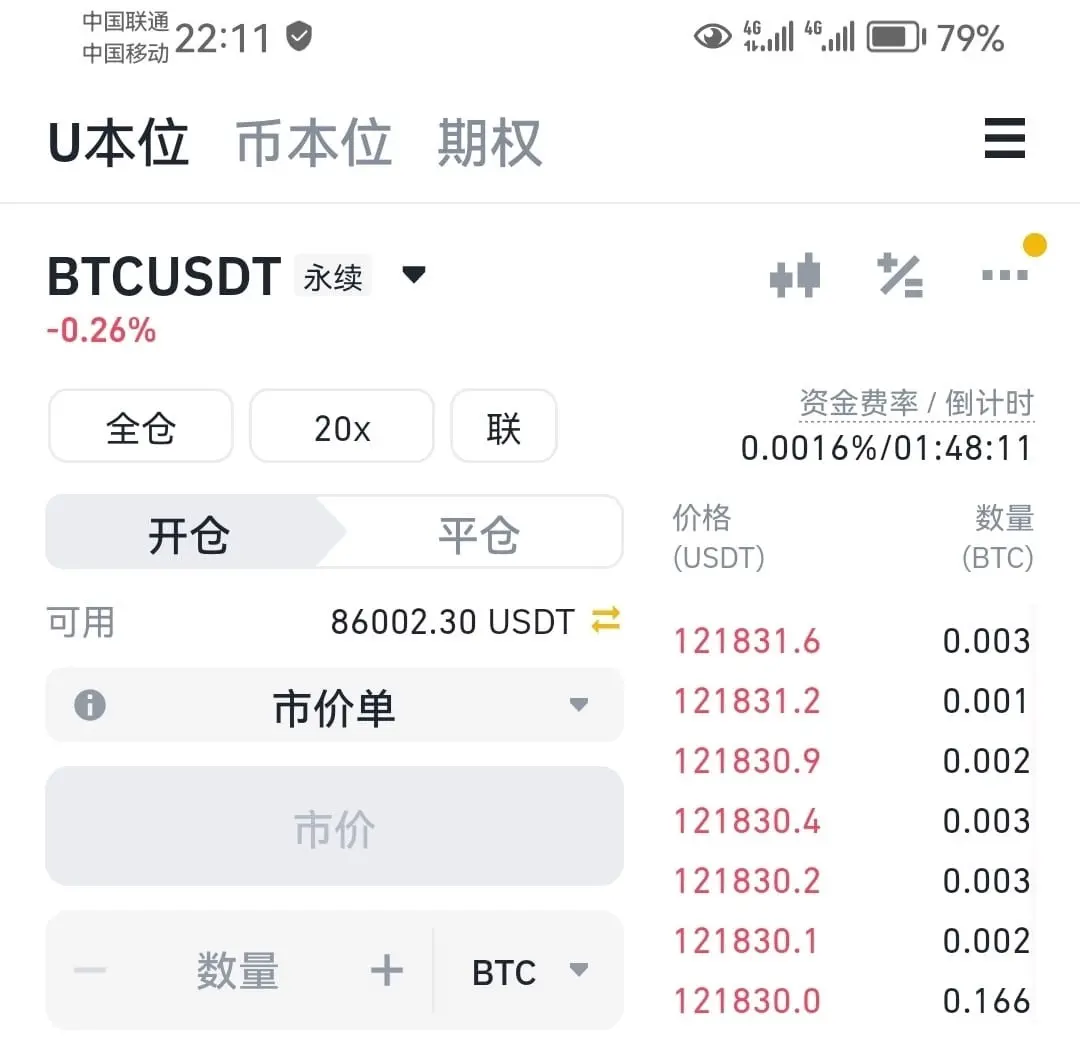This screenshot has width=1080, height=1037.
Task: Expand the 市价单 order type dropdown
Action: pyautogui.click(x=335, y=706)
